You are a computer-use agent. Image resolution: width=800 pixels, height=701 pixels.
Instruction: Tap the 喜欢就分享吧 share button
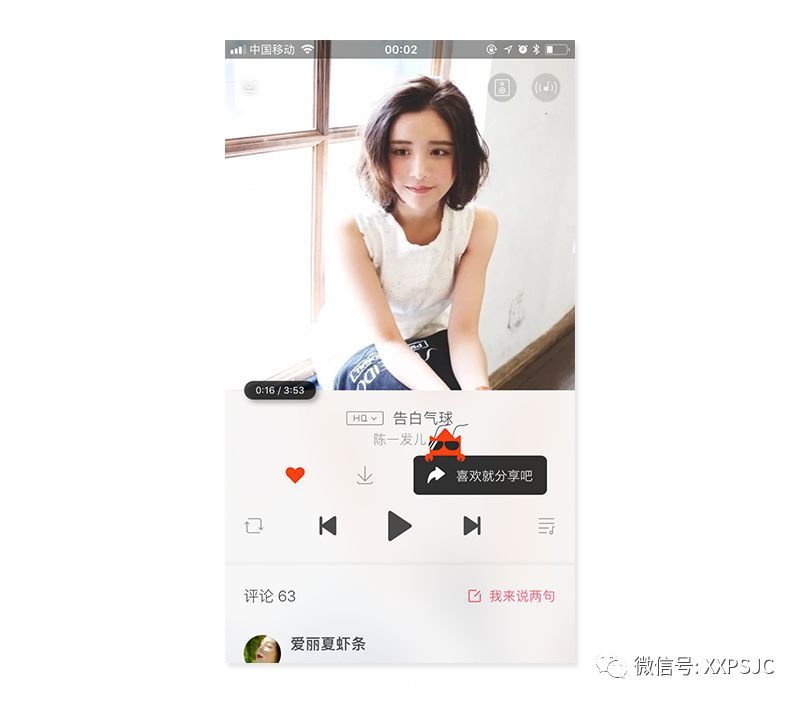(480, 476)
